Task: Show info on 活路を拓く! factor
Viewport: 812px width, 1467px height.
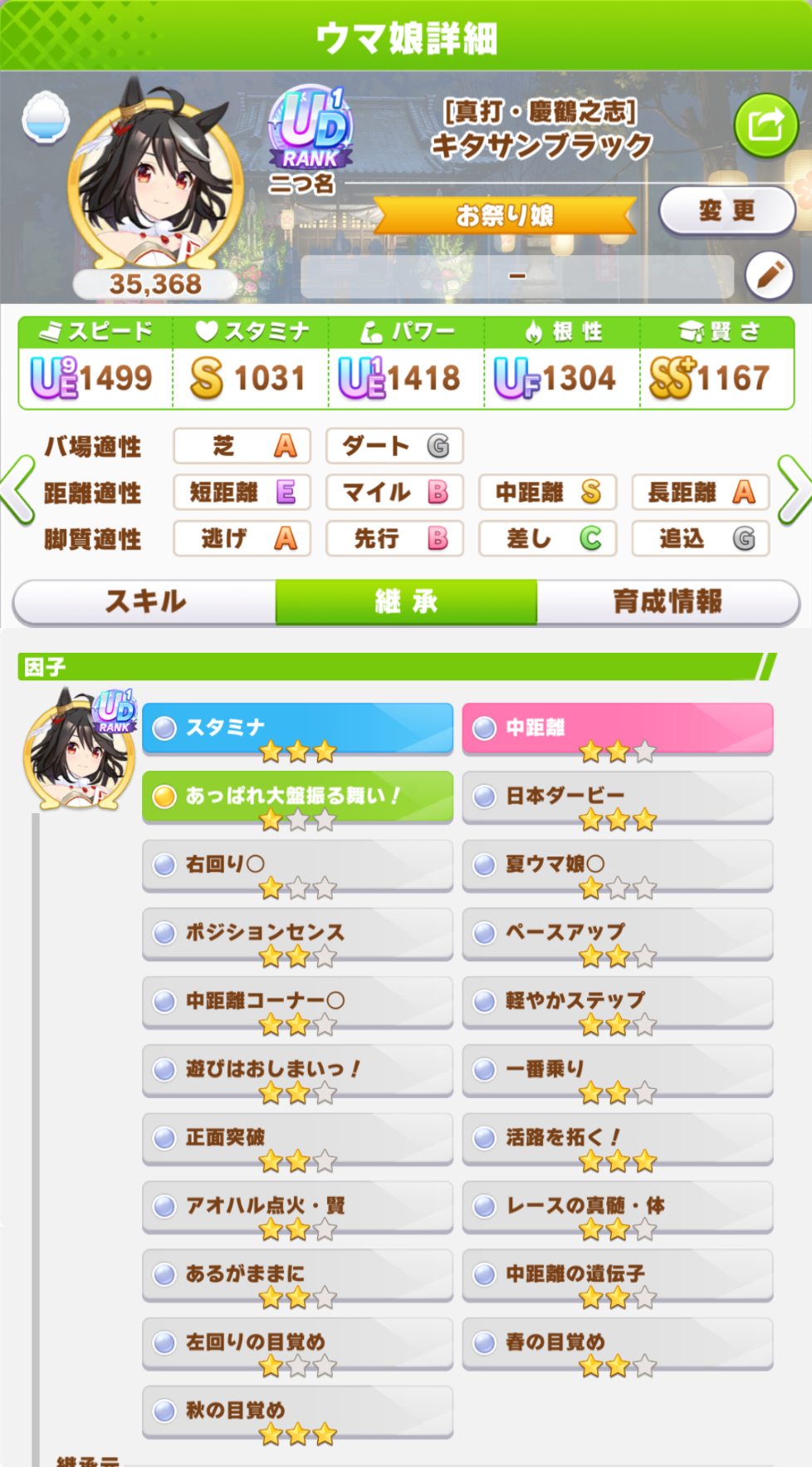Action: click(x=618, y=1138)
